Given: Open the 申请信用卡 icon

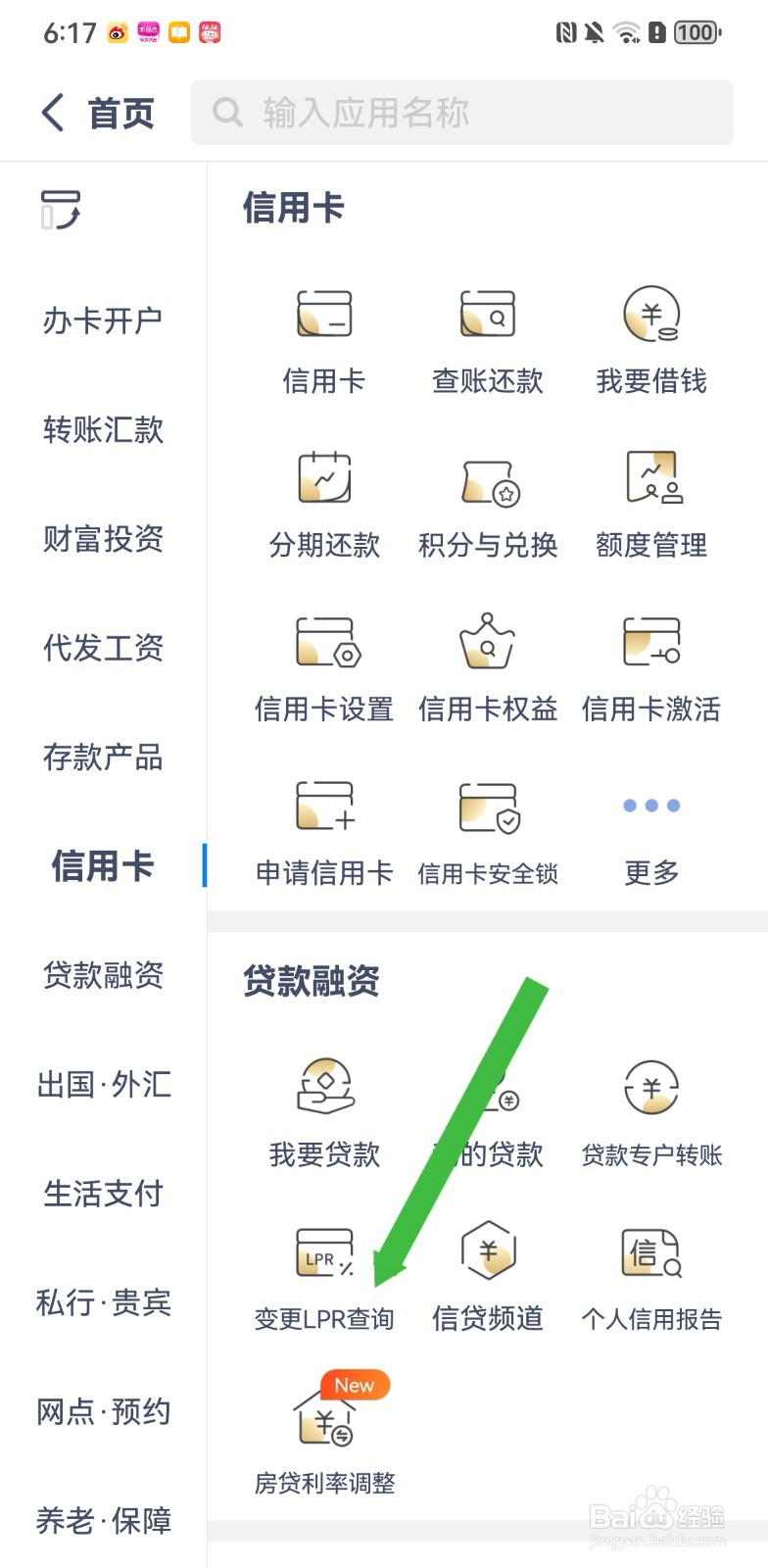Looking at the screenshot, I should (324, 828).
